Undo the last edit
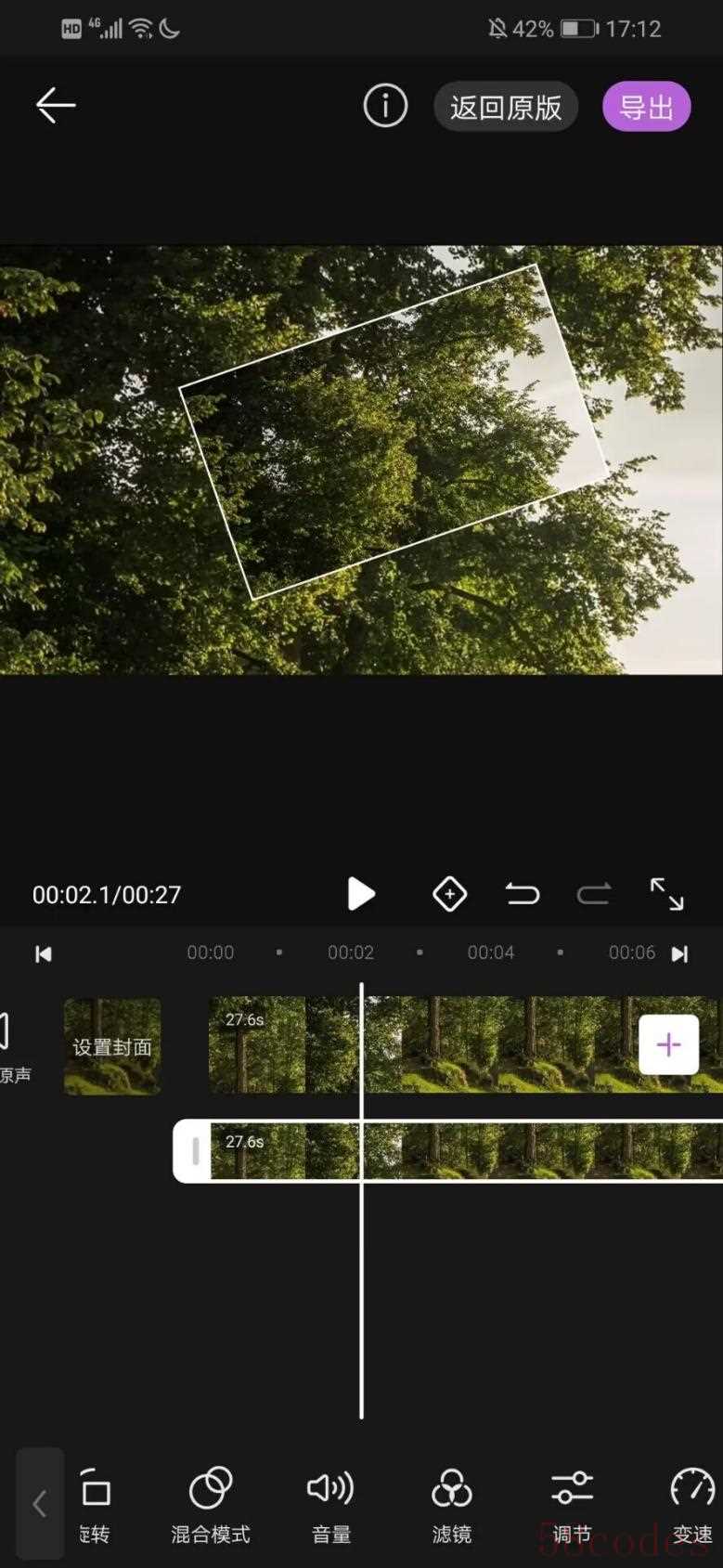 tap(522, 894)
